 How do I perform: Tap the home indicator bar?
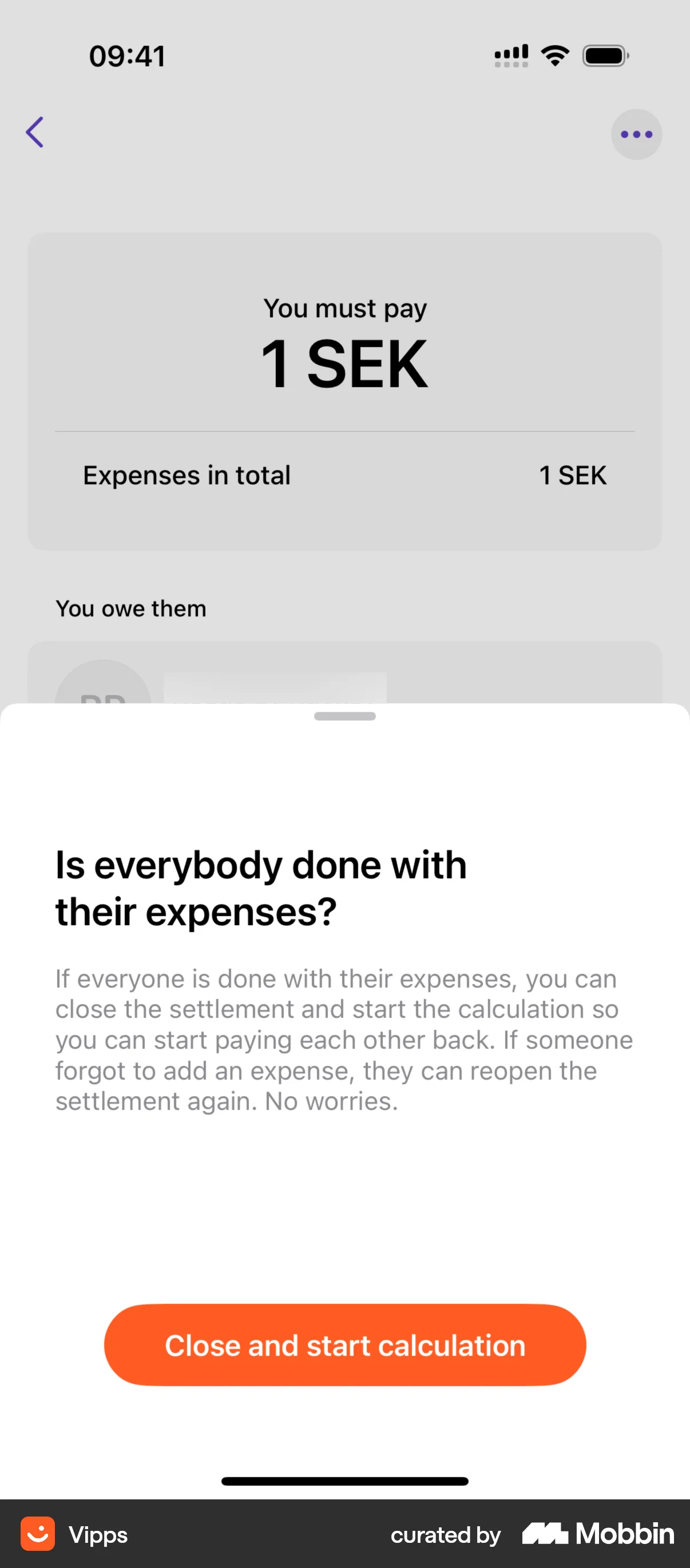pos(344,1482)
